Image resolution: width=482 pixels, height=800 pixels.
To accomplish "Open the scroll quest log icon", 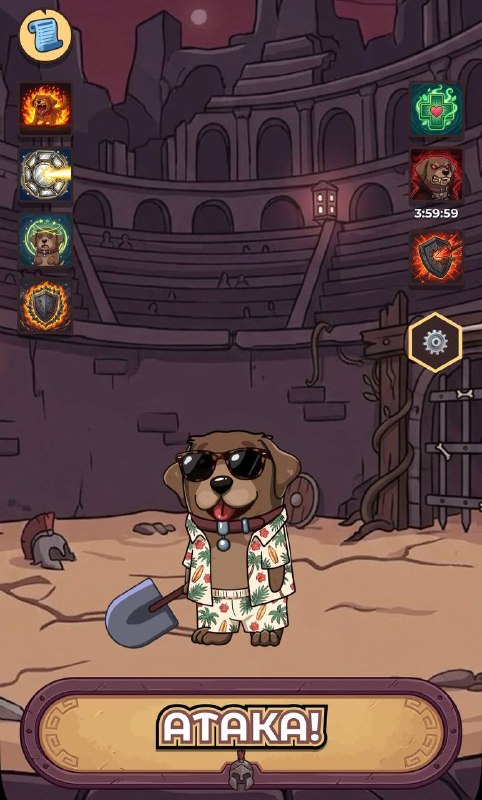I will click(45, 36).
